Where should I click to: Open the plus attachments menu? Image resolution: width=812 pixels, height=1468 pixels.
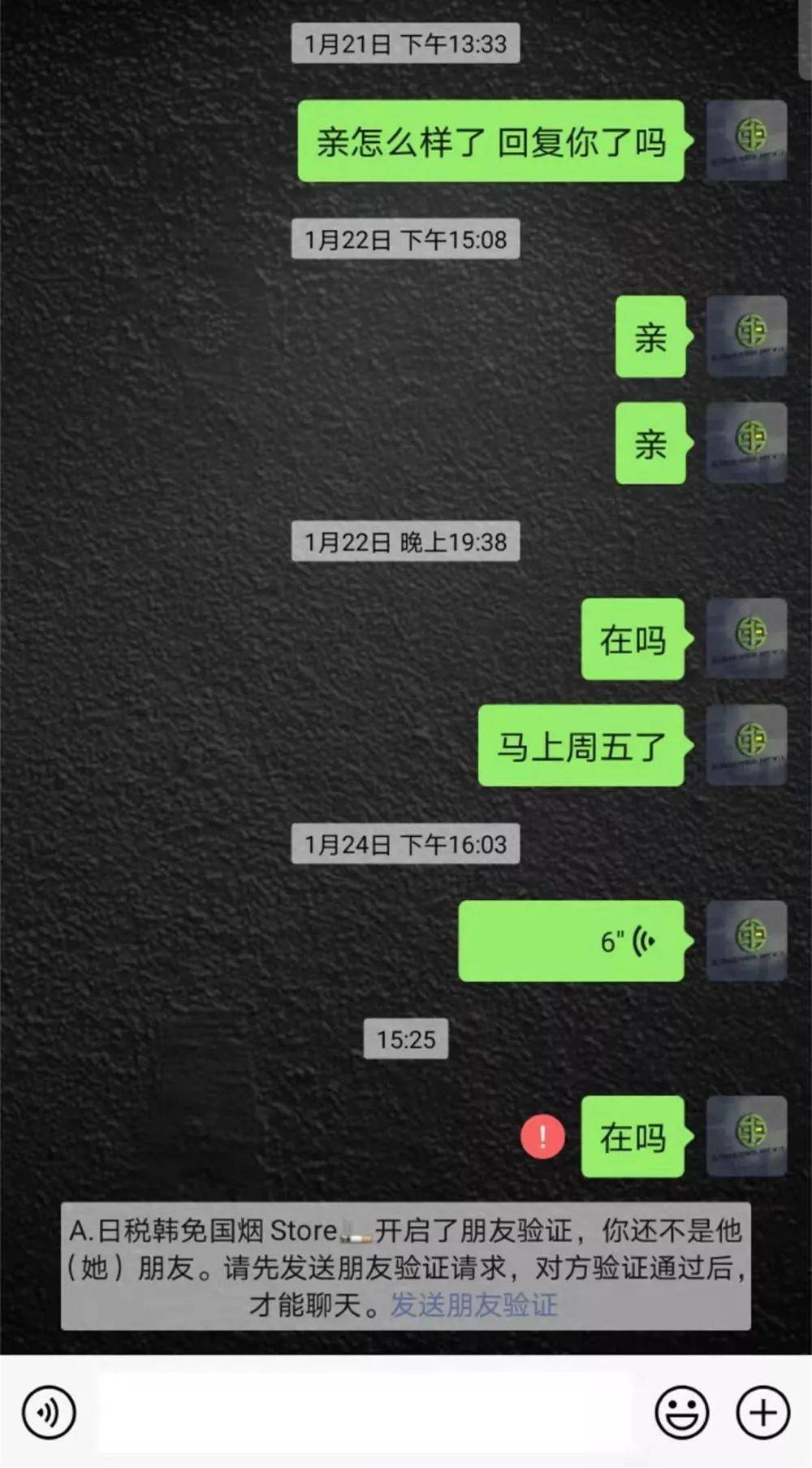coord(762,1412)
